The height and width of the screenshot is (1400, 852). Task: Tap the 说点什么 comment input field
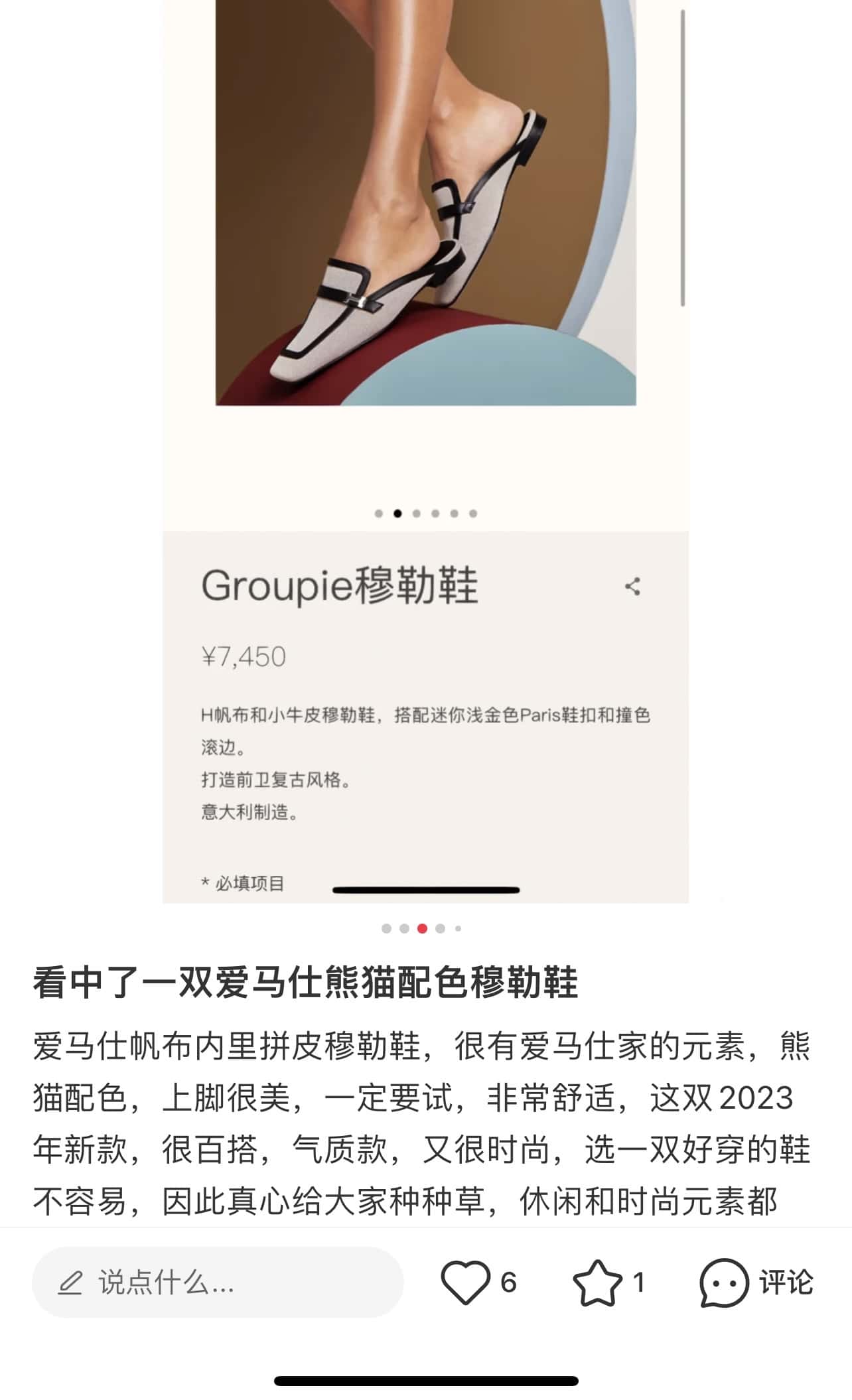tap(218, 1283)
